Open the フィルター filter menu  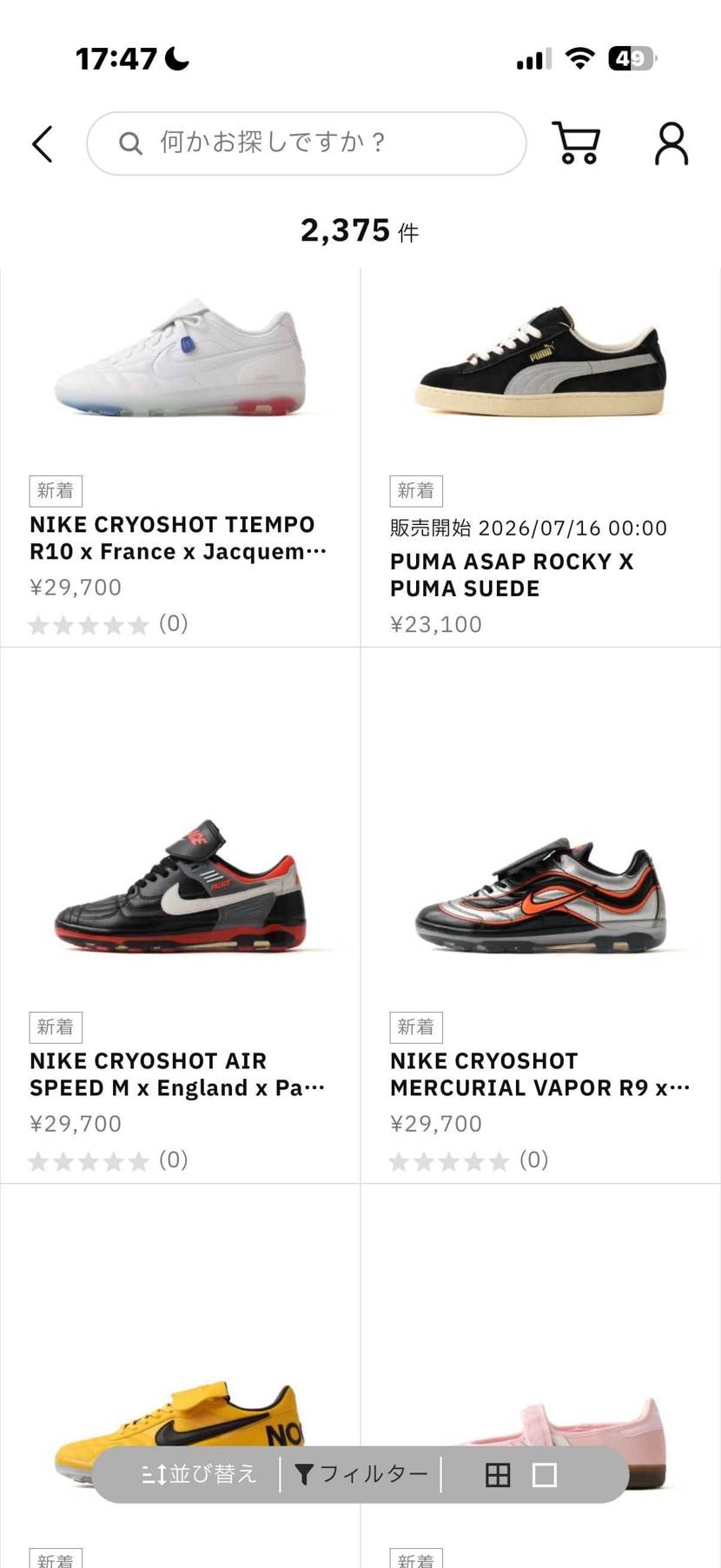361,1474
